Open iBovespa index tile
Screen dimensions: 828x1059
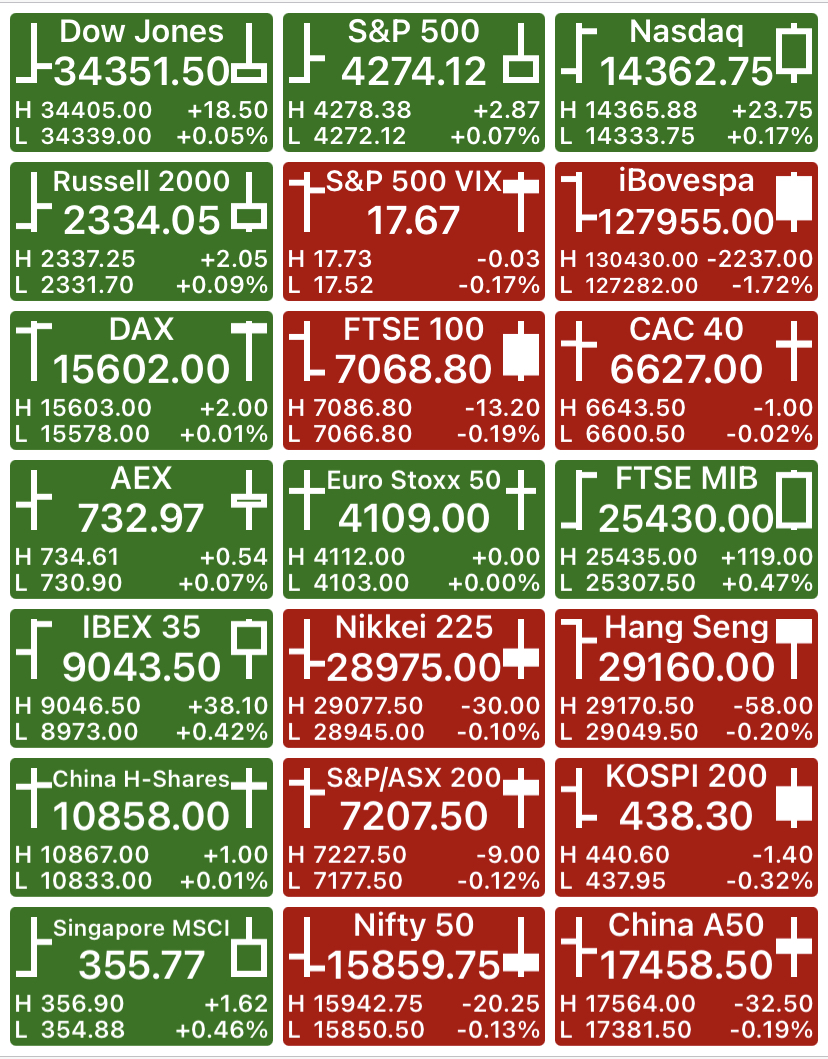686,231
